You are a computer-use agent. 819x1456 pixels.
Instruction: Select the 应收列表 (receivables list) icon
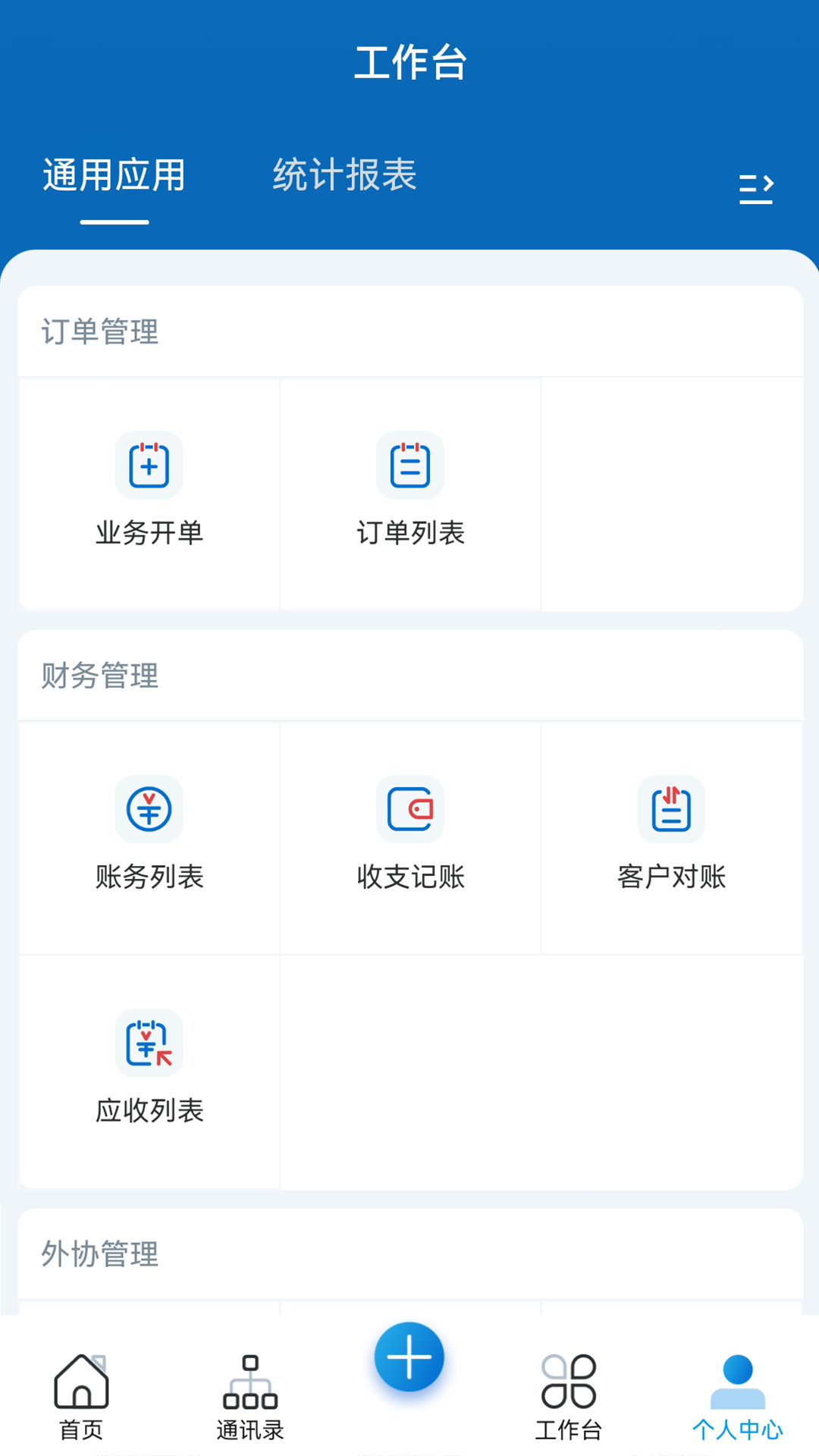(x=149, y=1044)
